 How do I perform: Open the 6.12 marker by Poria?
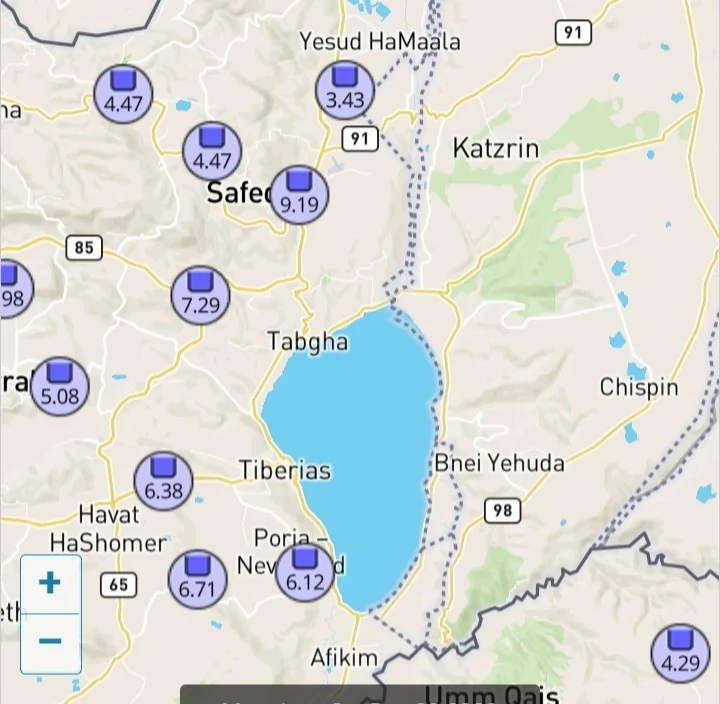point(304,572)
